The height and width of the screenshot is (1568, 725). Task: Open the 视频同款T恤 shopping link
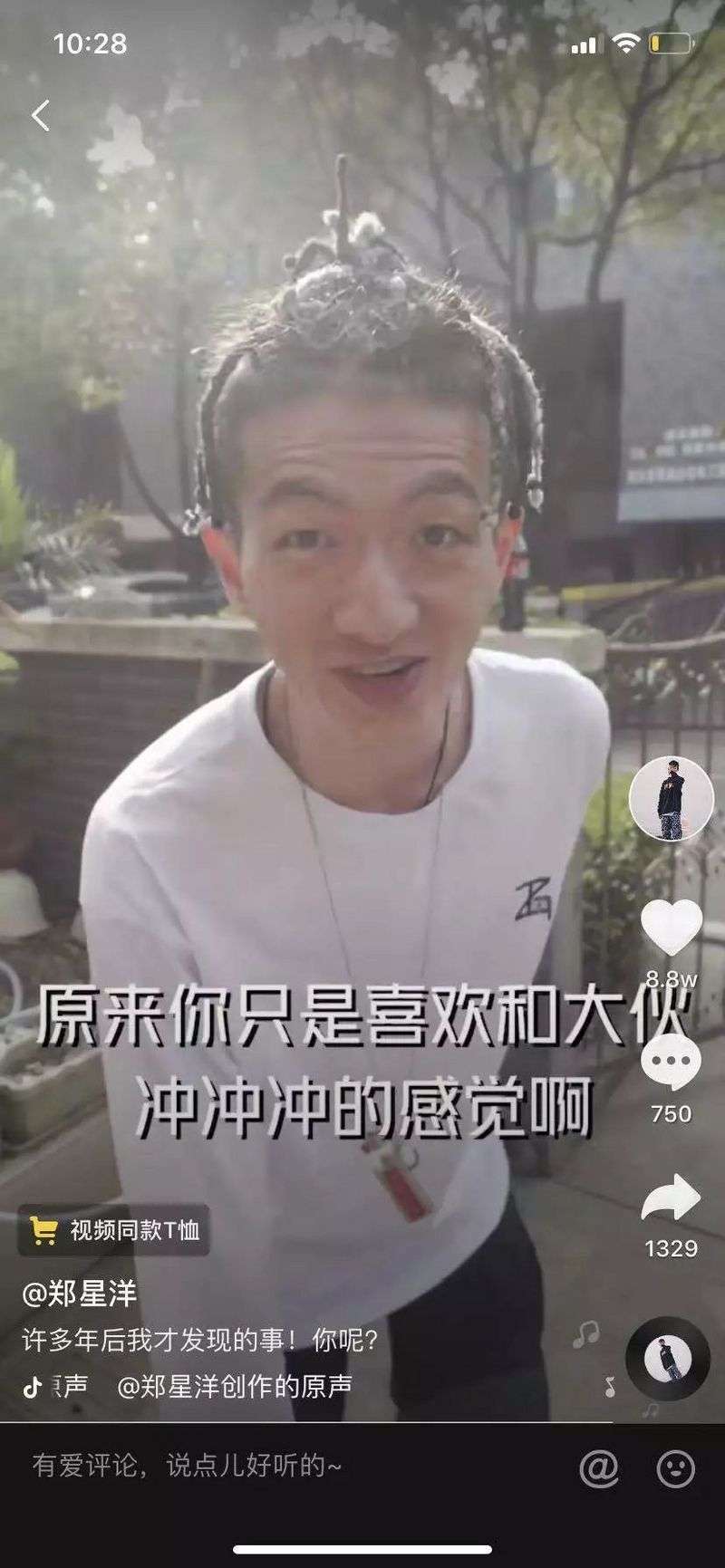point(114,1229)
